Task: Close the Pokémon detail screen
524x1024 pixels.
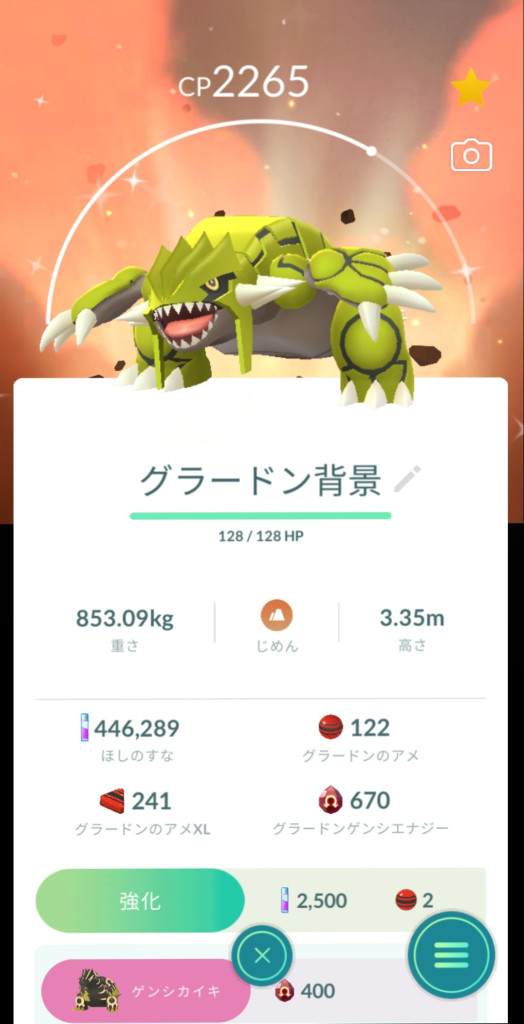Action: click(x=262, y=956)
